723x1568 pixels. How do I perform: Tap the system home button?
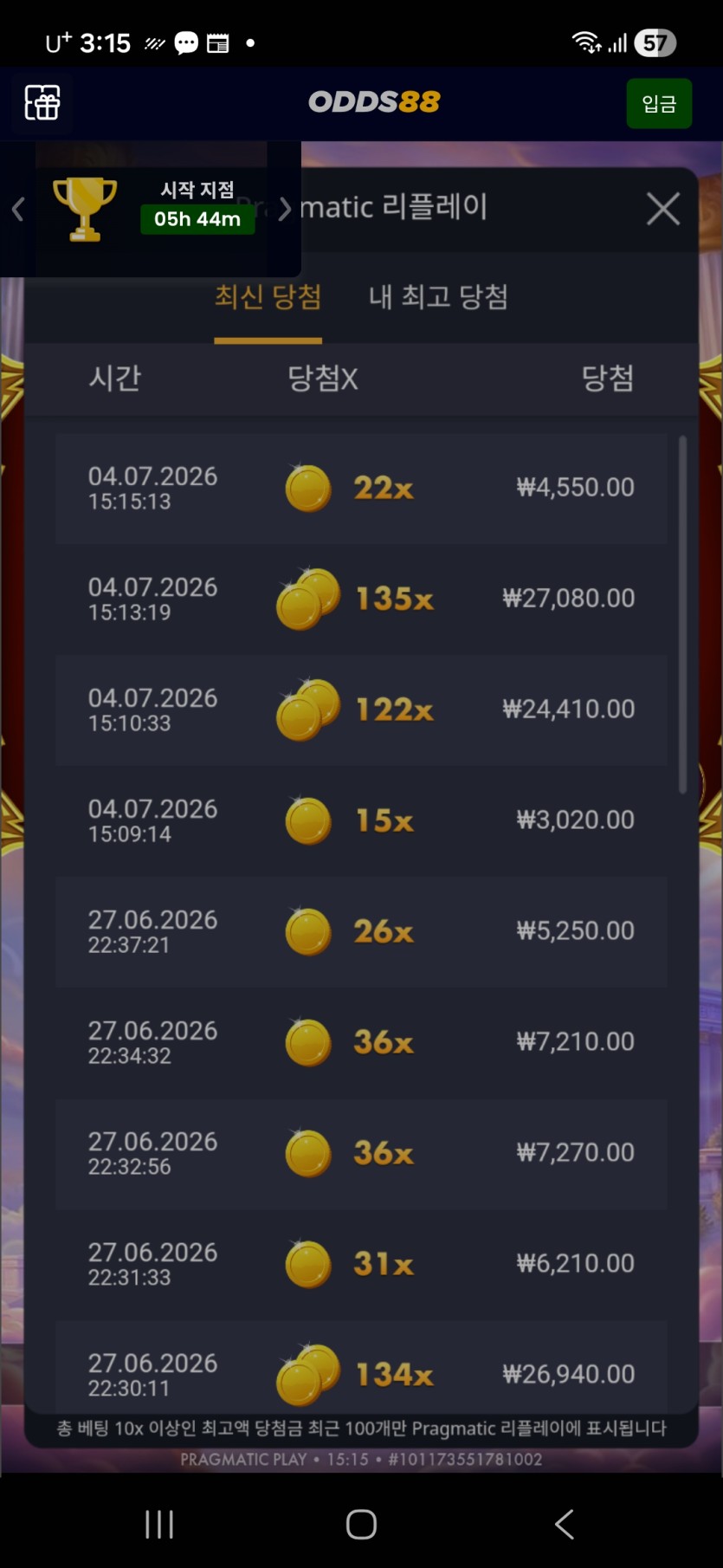click(361, 1524)
